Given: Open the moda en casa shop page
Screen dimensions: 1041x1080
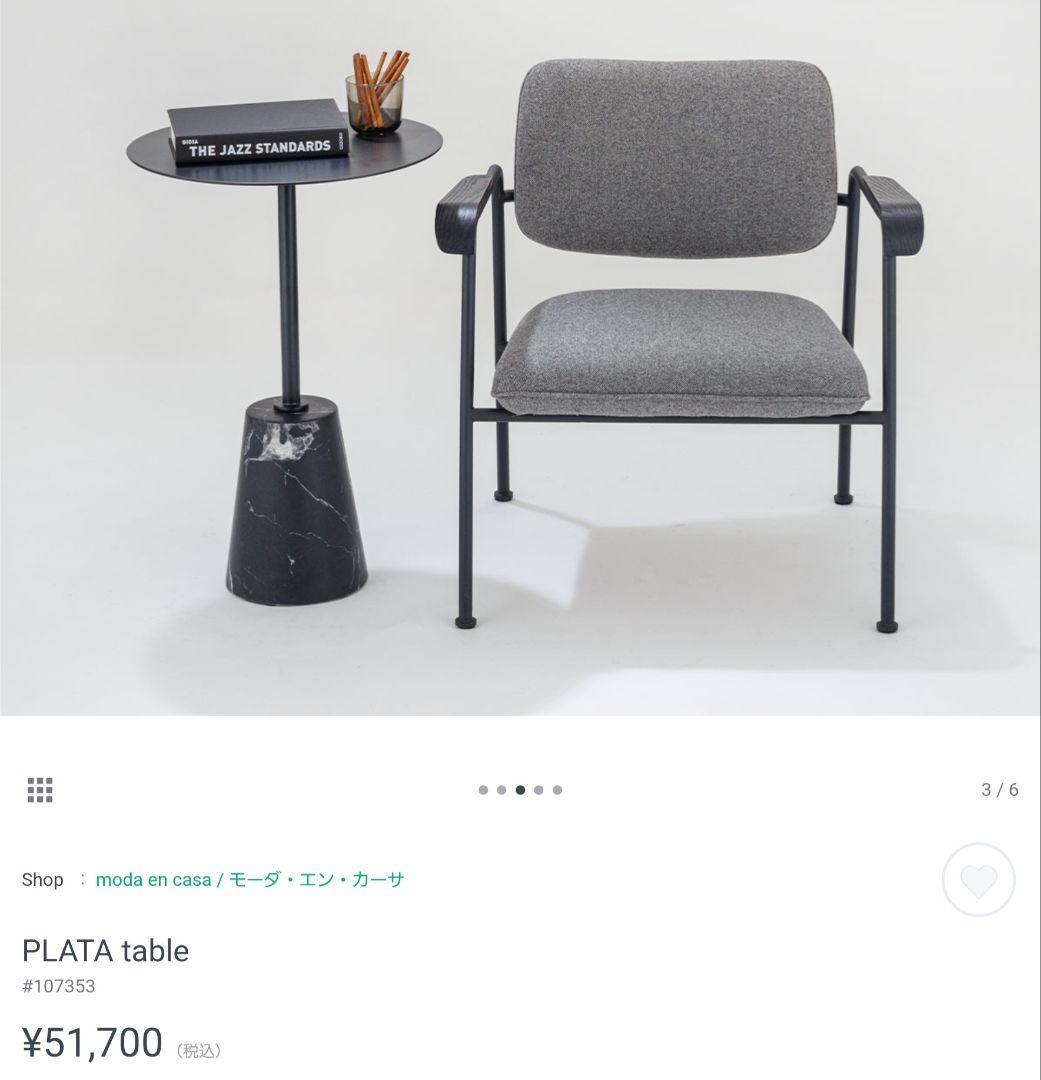Looking at the screenshot, I should pyautogui.click(x=150, y=881).
